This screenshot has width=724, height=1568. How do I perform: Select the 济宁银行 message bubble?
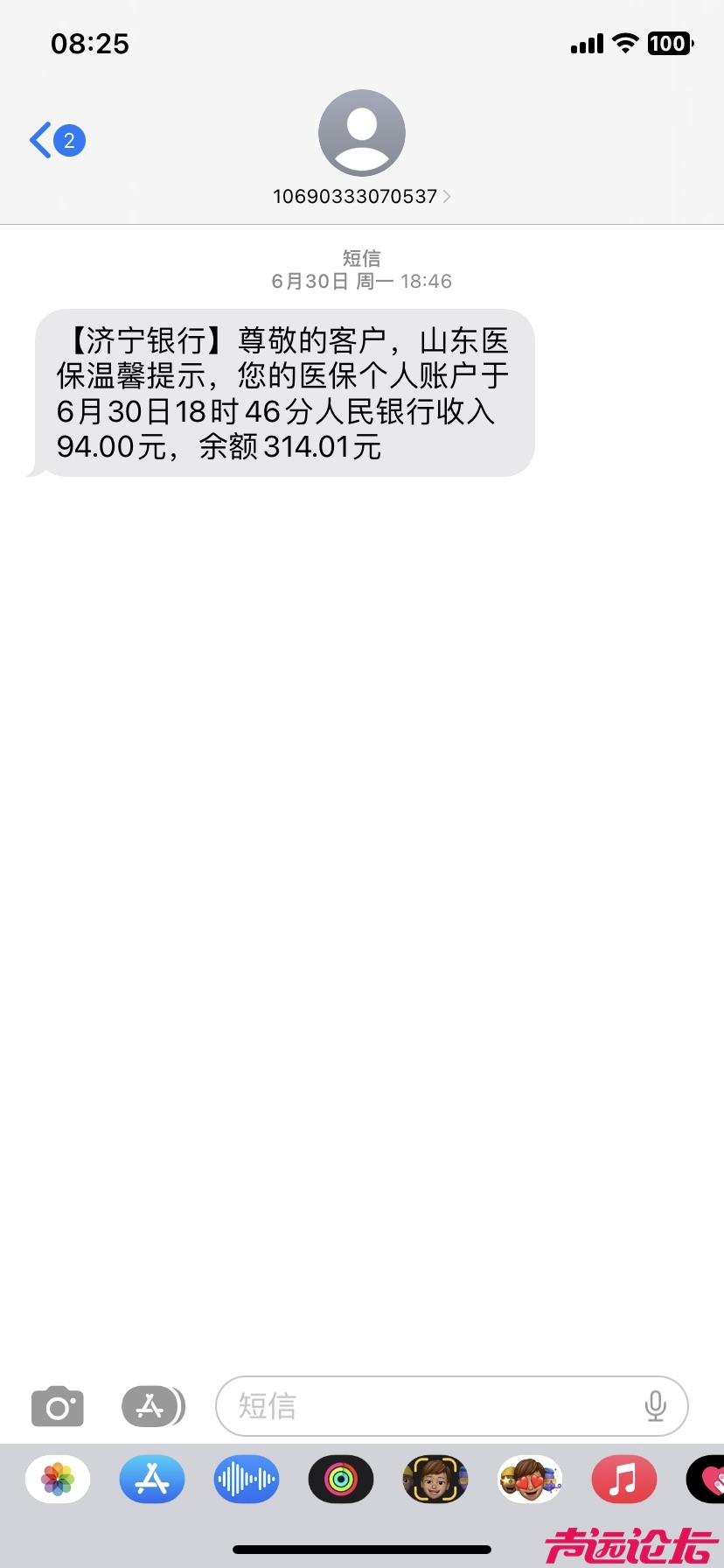[282, 394]
